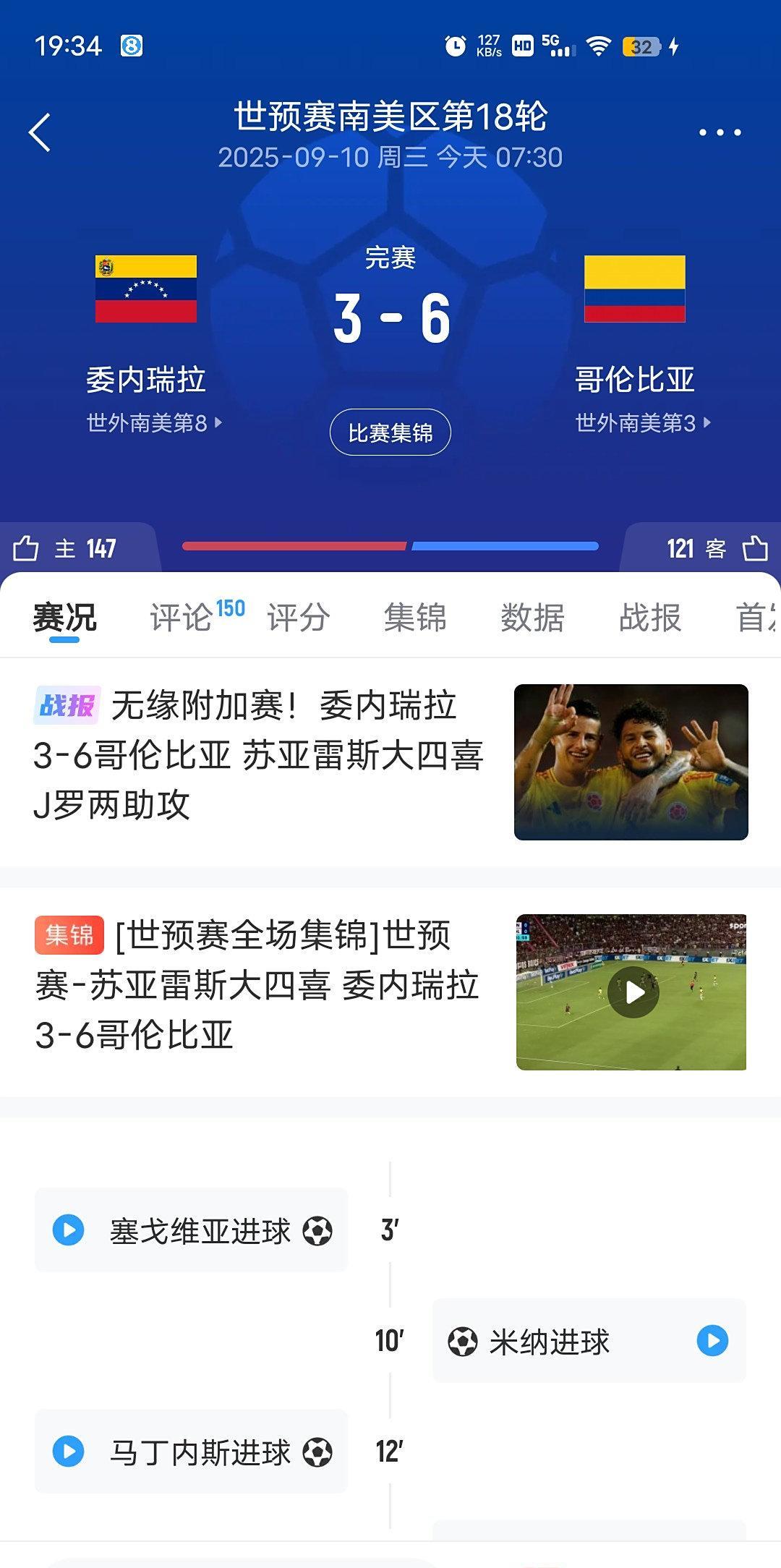Play 马丁内斯进球 goal clip
Viewport: 781px width, 1568px height.
point(69,1452)
